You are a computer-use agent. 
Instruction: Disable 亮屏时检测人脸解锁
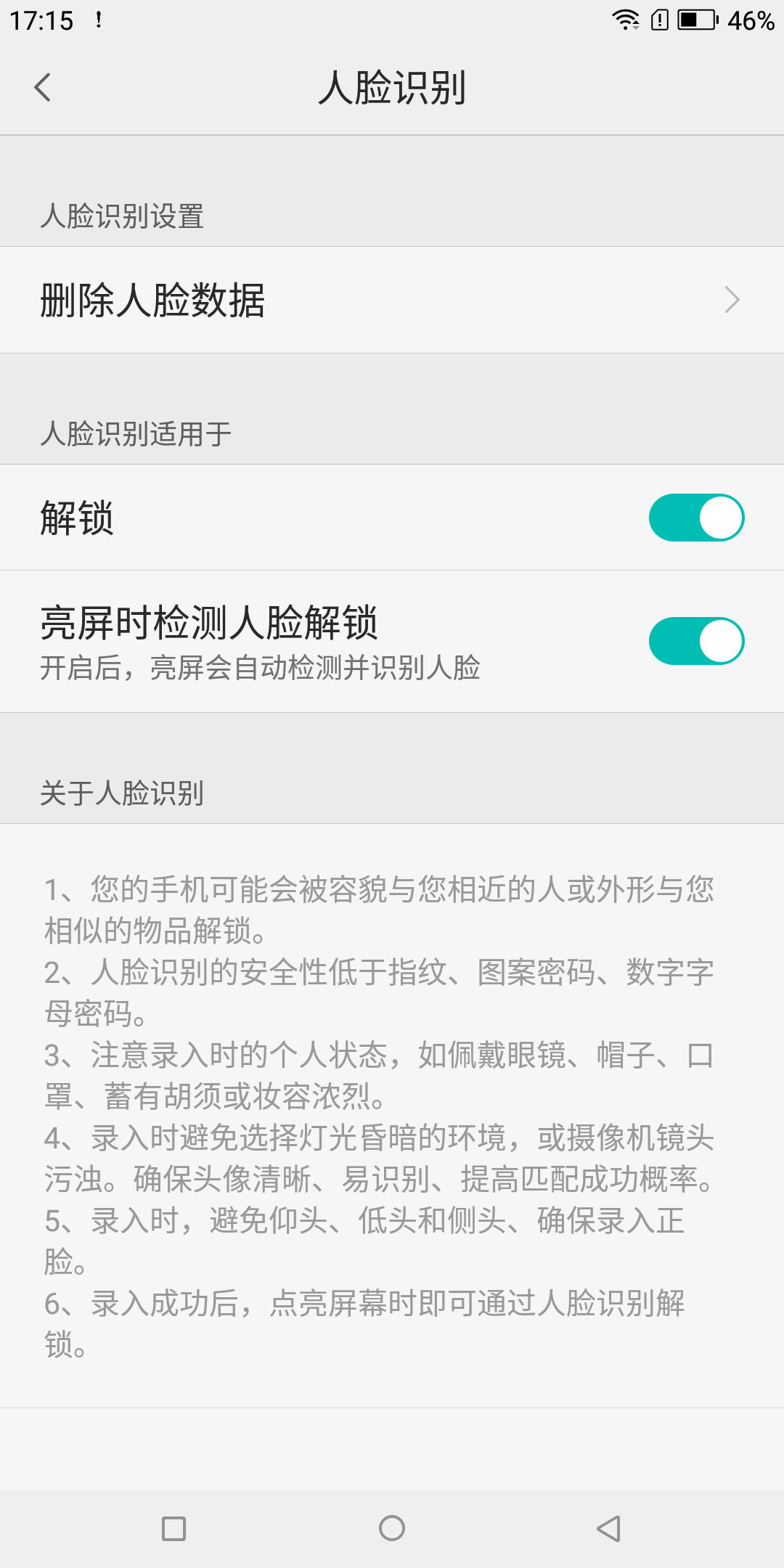pos(696,641)
